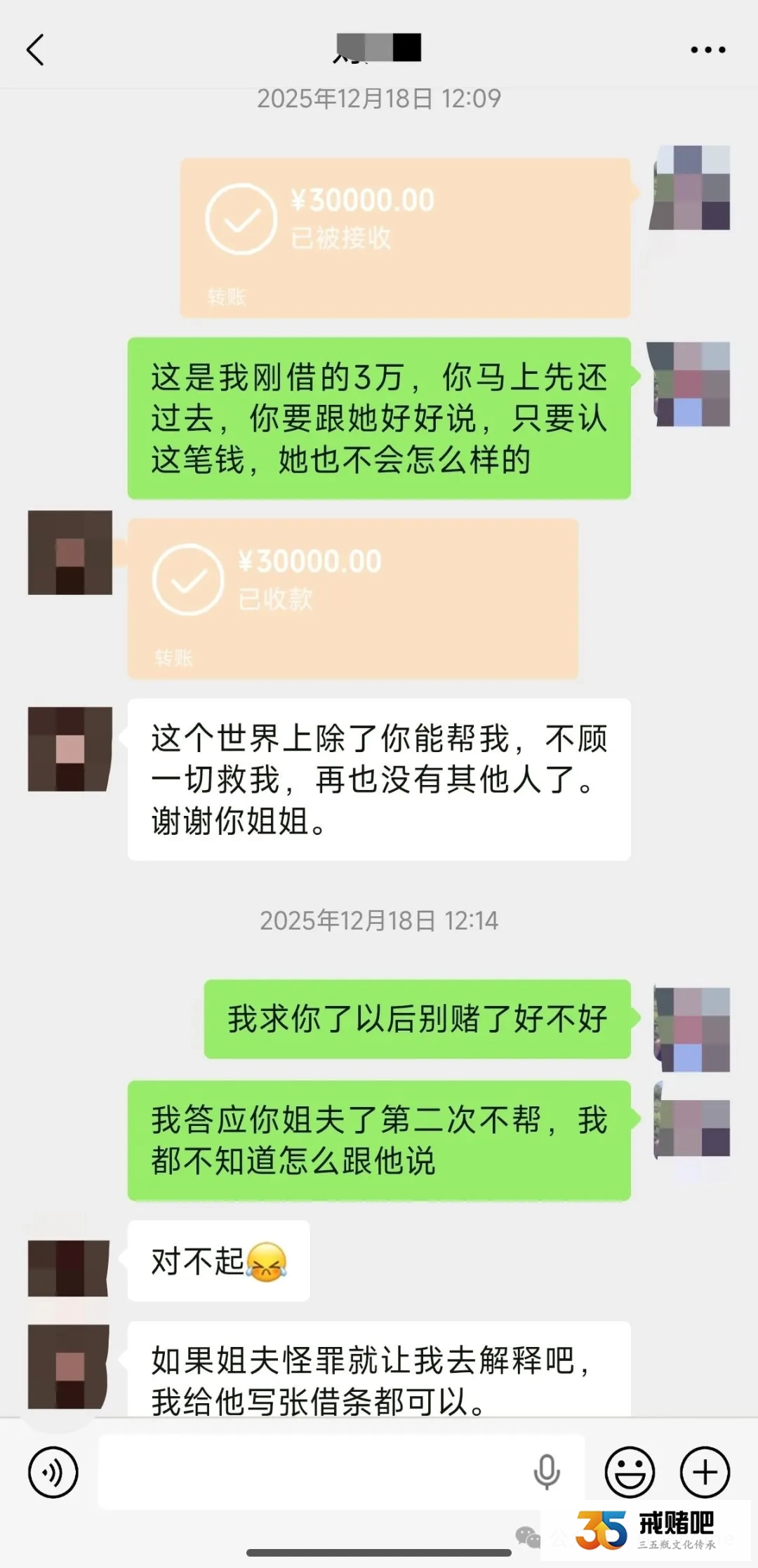Image resolution: width=758 pixels, height=1568 pixels.
Task: Open the ¥30000.00 transfer marked 已收款
Action: pos(352,598)
